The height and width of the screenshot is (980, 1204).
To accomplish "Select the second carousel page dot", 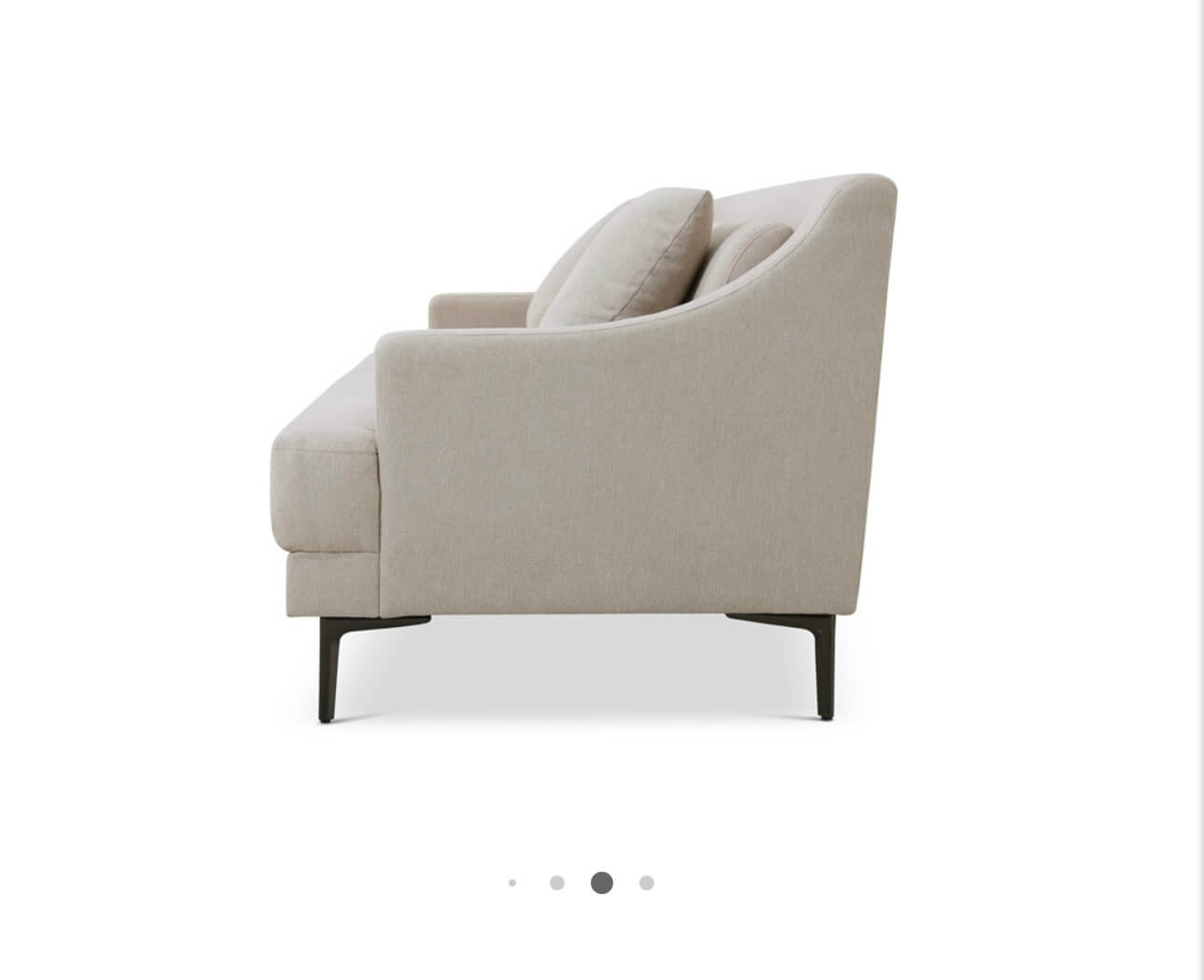I will coord(557,883).
